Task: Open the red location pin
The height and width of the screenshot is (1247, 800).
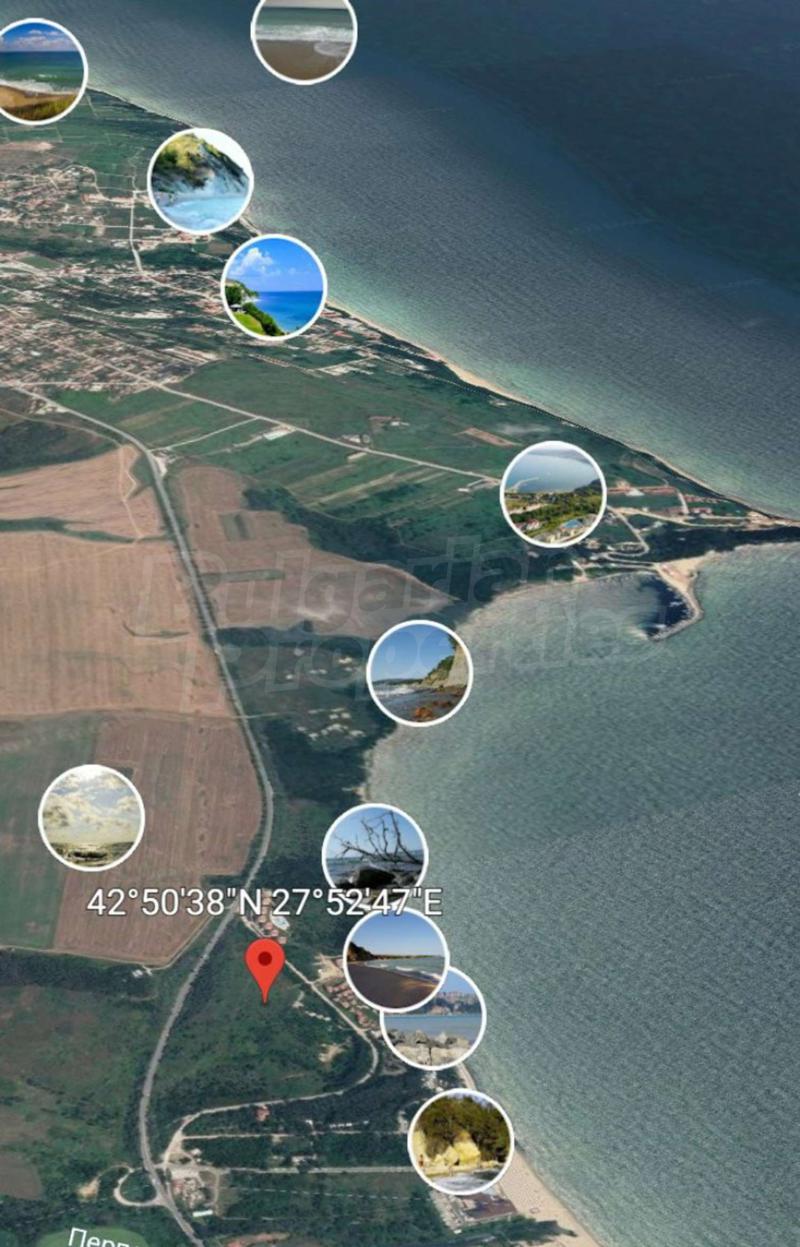Action: [x=265, y=962]
